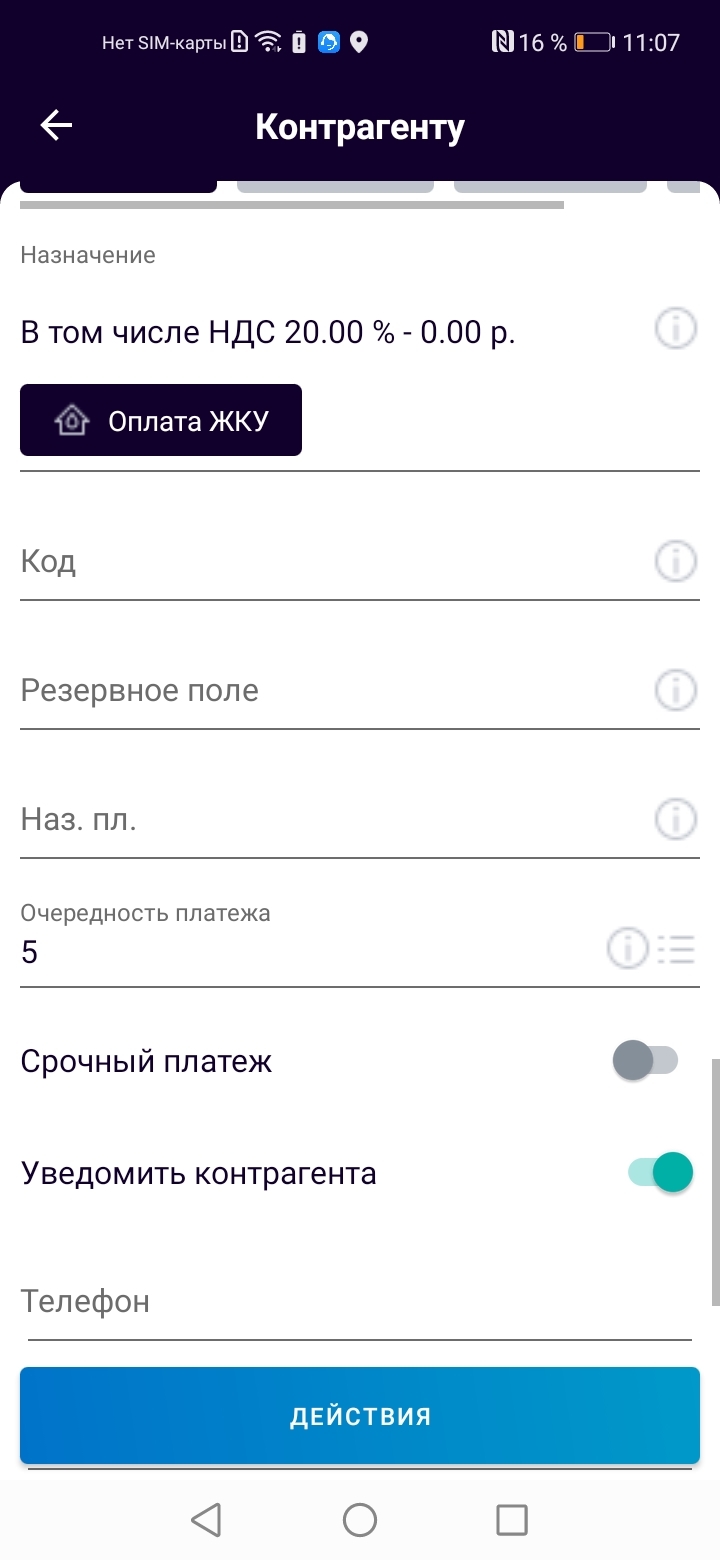The image size is (720, 1560).
Task: Show info for Очередность платежа
Action: (x=627, y=949)
